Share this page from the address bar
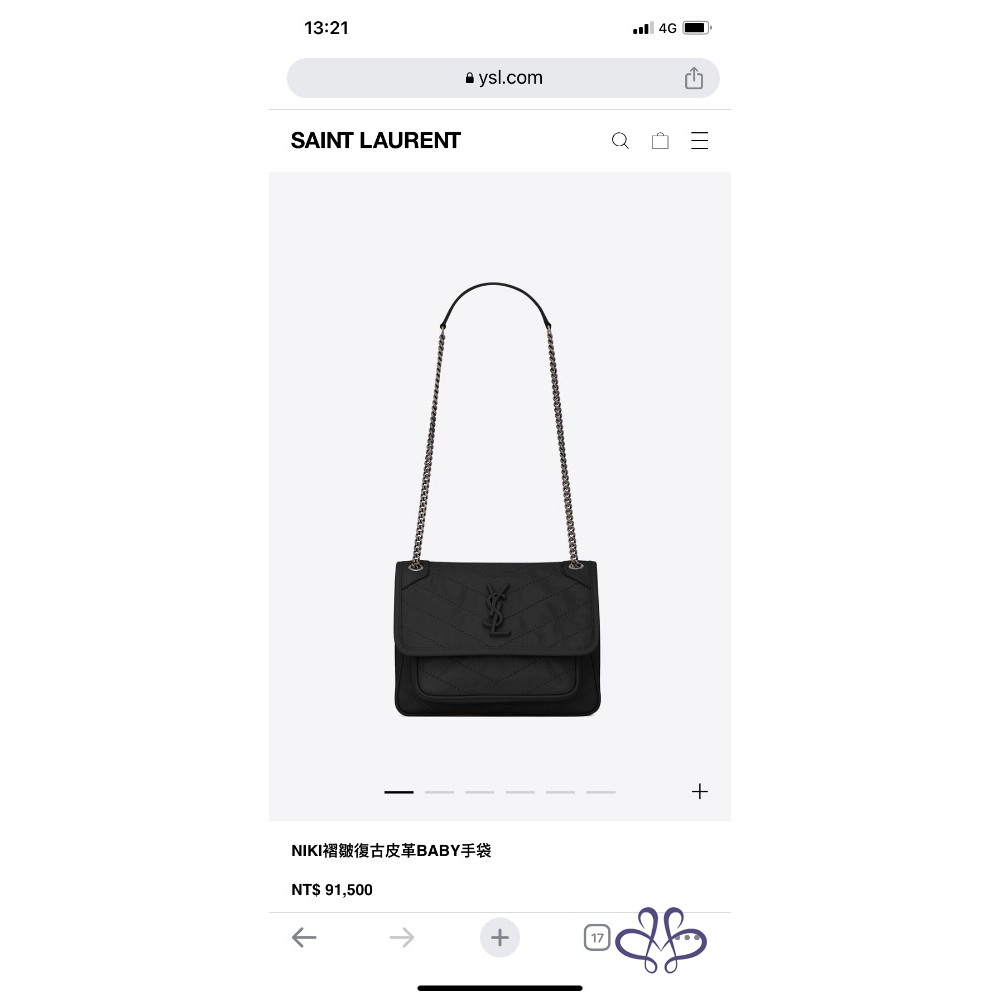Viewport: 1000px width, 1000px height. 694,78
